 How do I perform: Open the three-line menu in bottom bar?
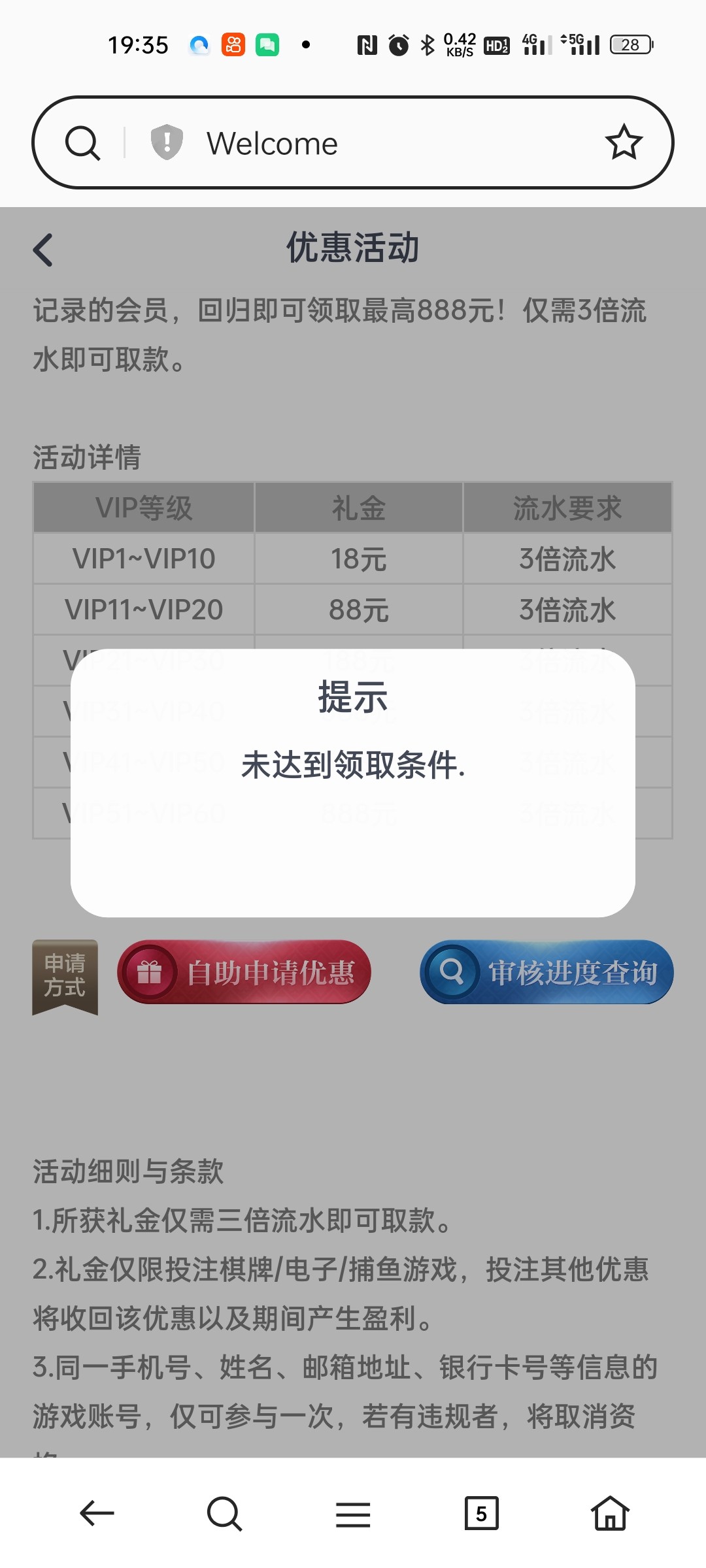[x=352, y=1514]
